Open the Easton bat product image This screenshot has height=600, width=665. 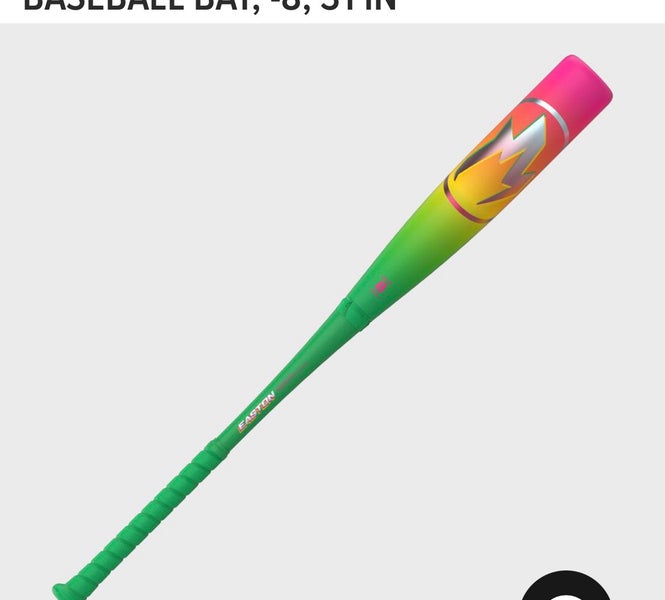(333, 320)
